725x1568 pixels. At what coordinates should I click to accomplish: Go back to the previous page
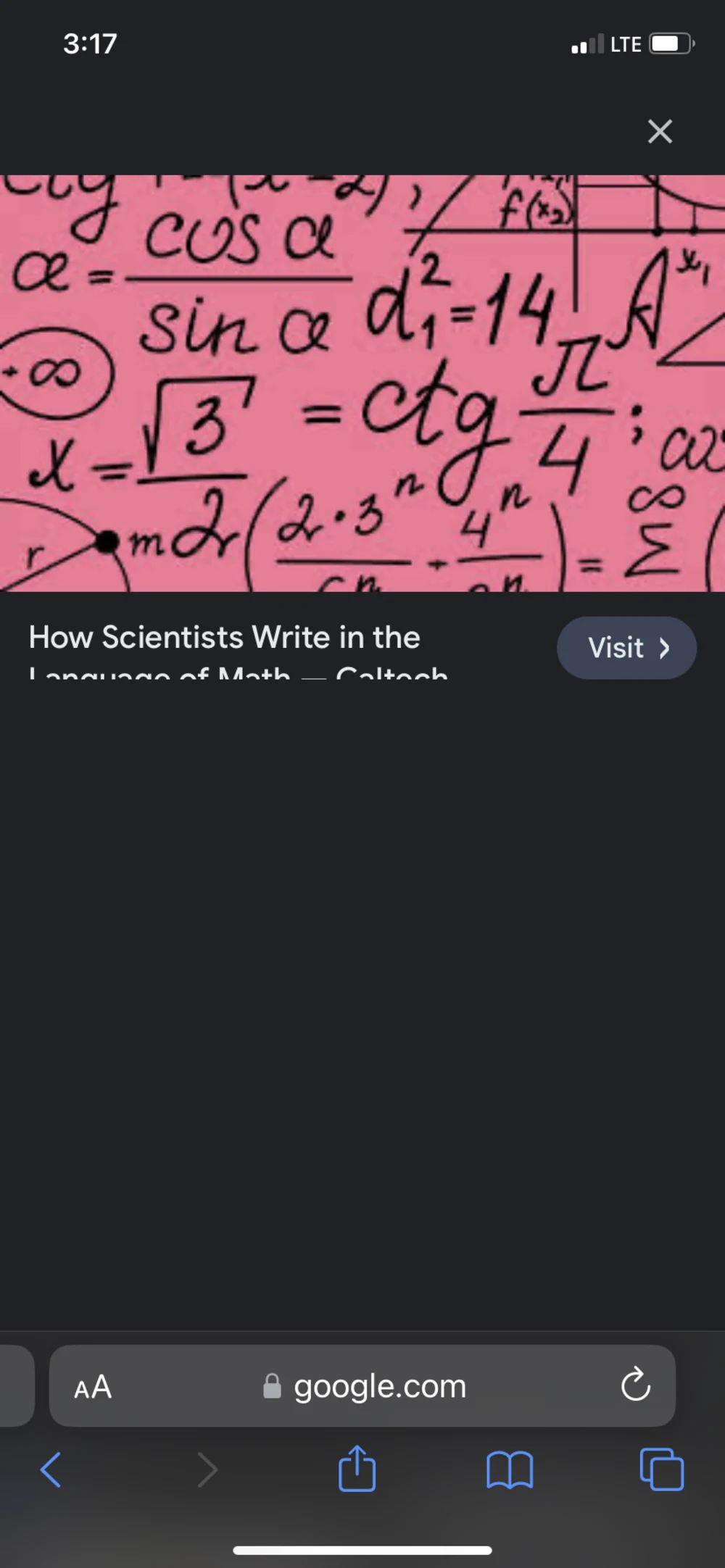click(x=51, y=1469)
